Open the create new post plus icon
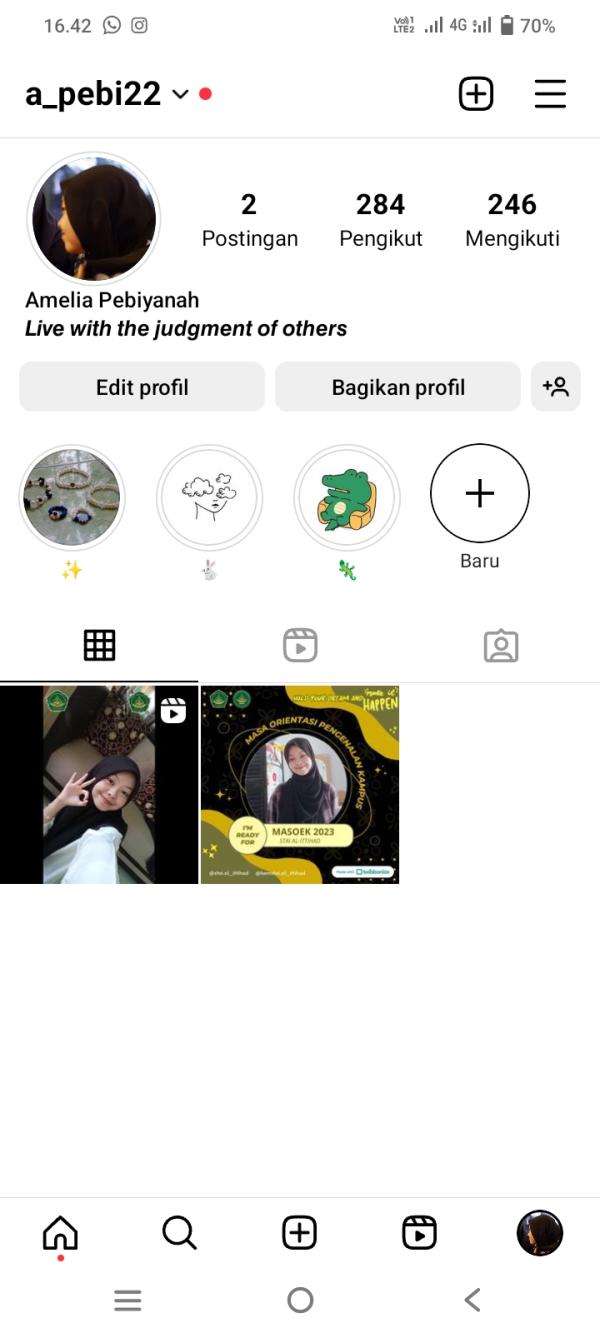Viewport: 600px width, 1333px height. click(476, 94)
